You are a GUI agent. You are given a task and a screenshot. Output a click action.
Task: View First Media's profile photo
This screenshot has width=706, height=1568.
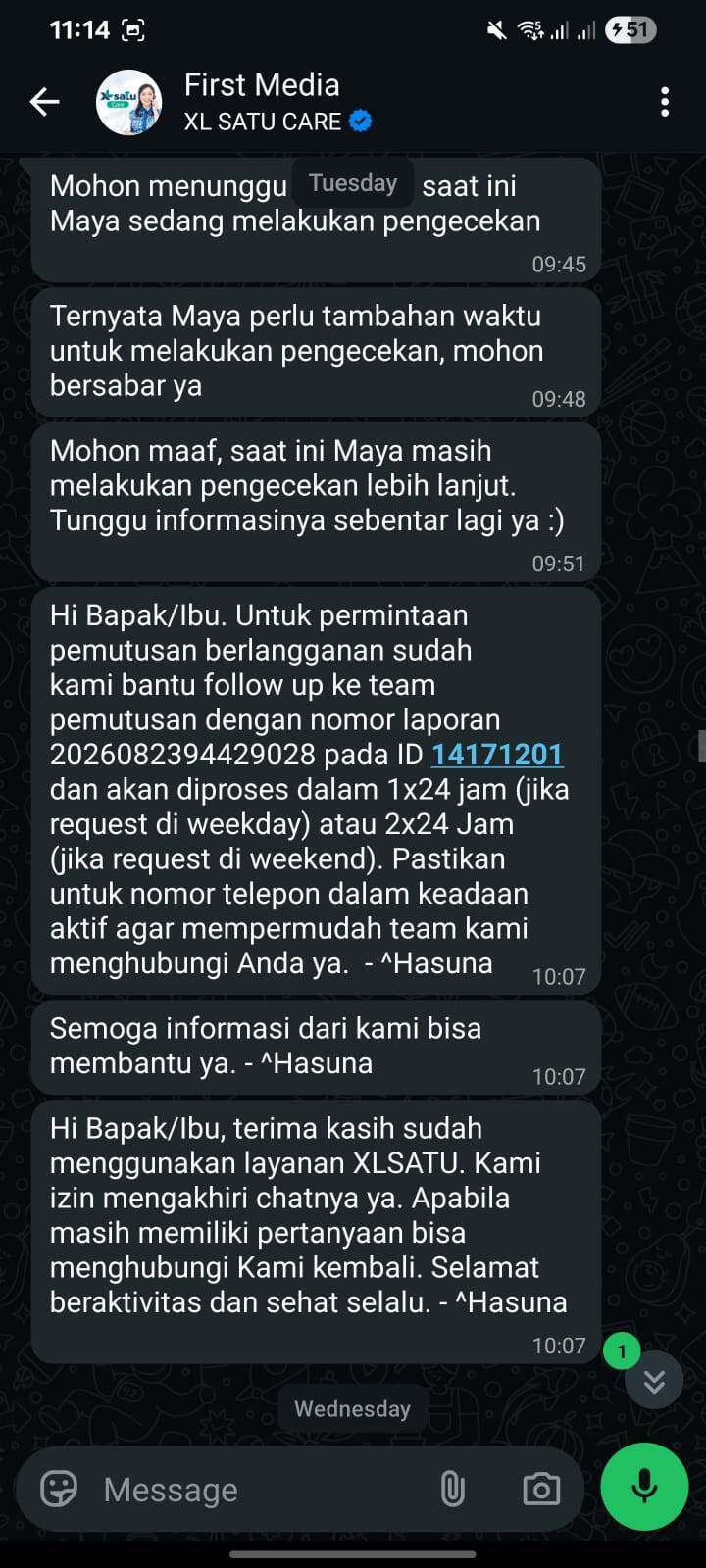pyautogui.click(x=128, y=102)
